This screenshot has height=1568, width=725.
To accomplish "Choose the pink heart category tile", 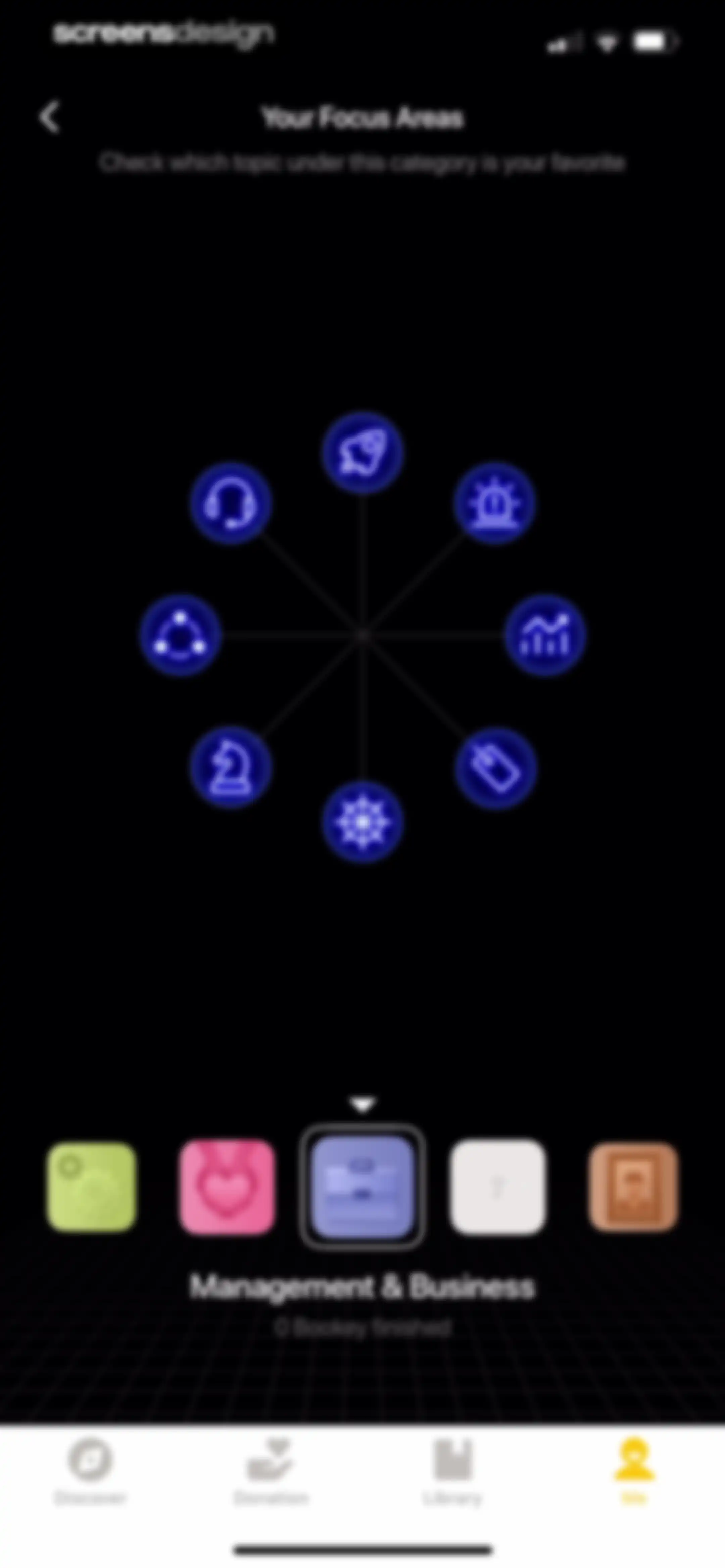I will 227,1187.
